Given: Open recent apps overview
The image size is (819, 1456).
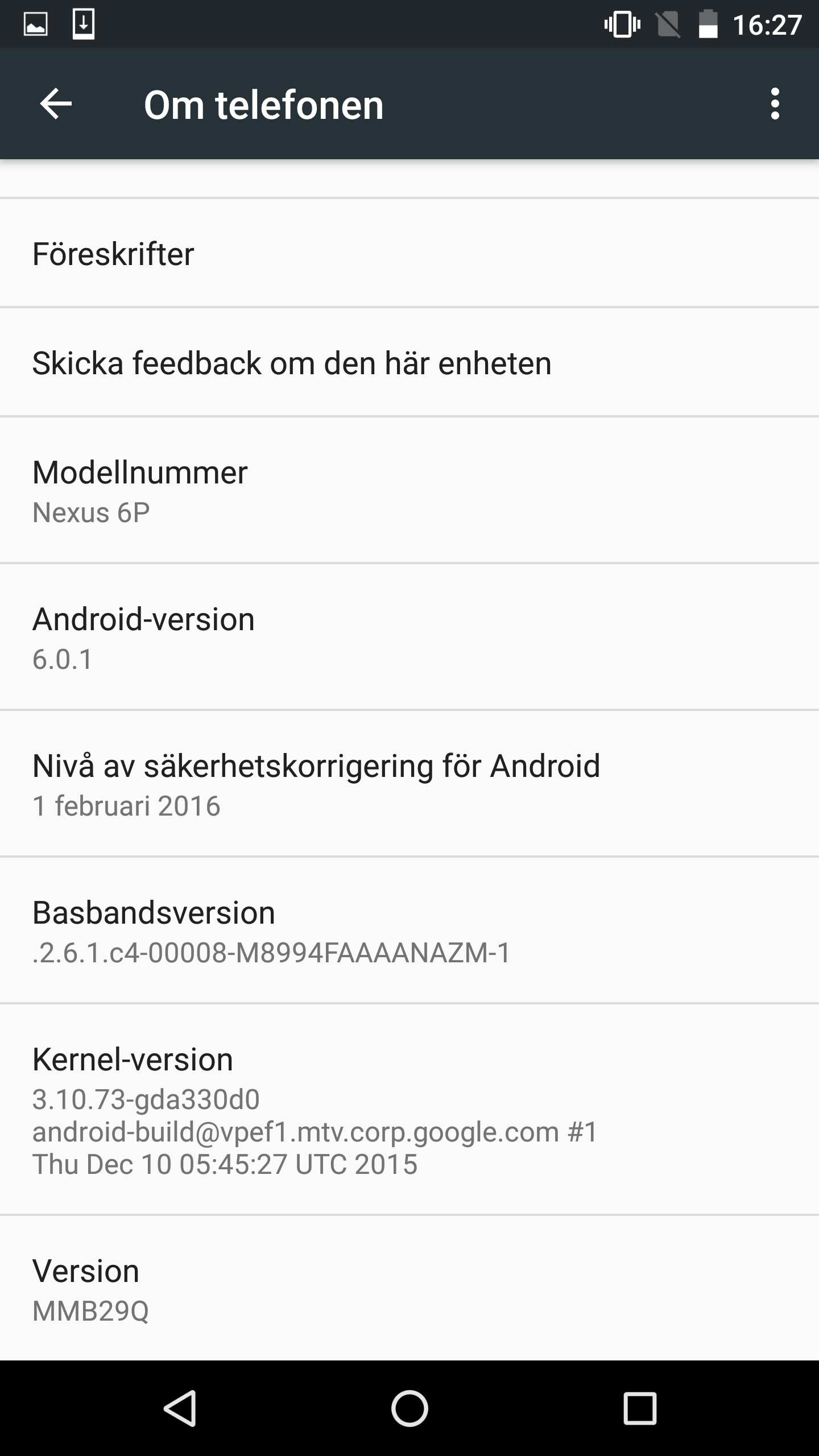Looking at the screenshot, I should pos(640,1408).
